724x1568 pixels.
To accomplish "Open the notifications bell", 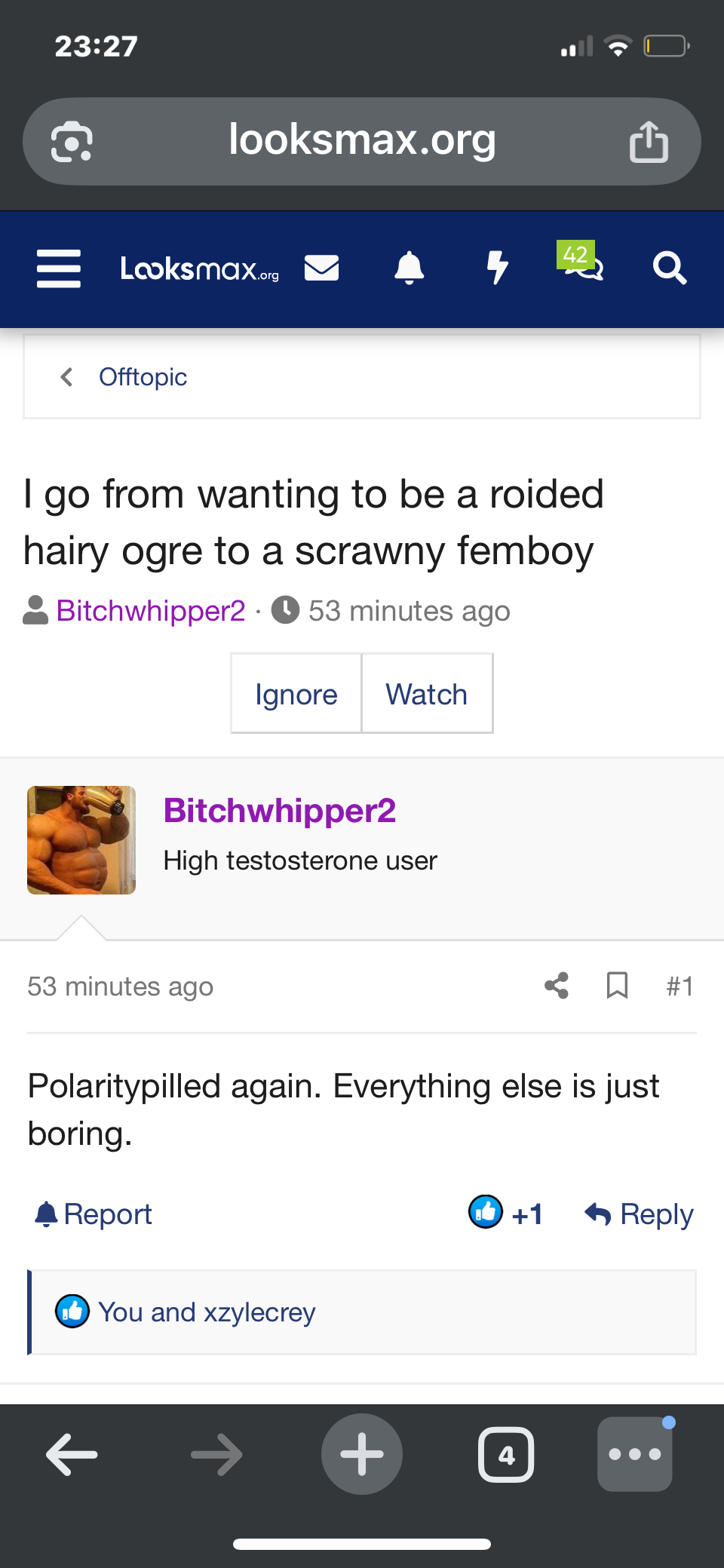I will pyautogui.click(x=410, y=268).
